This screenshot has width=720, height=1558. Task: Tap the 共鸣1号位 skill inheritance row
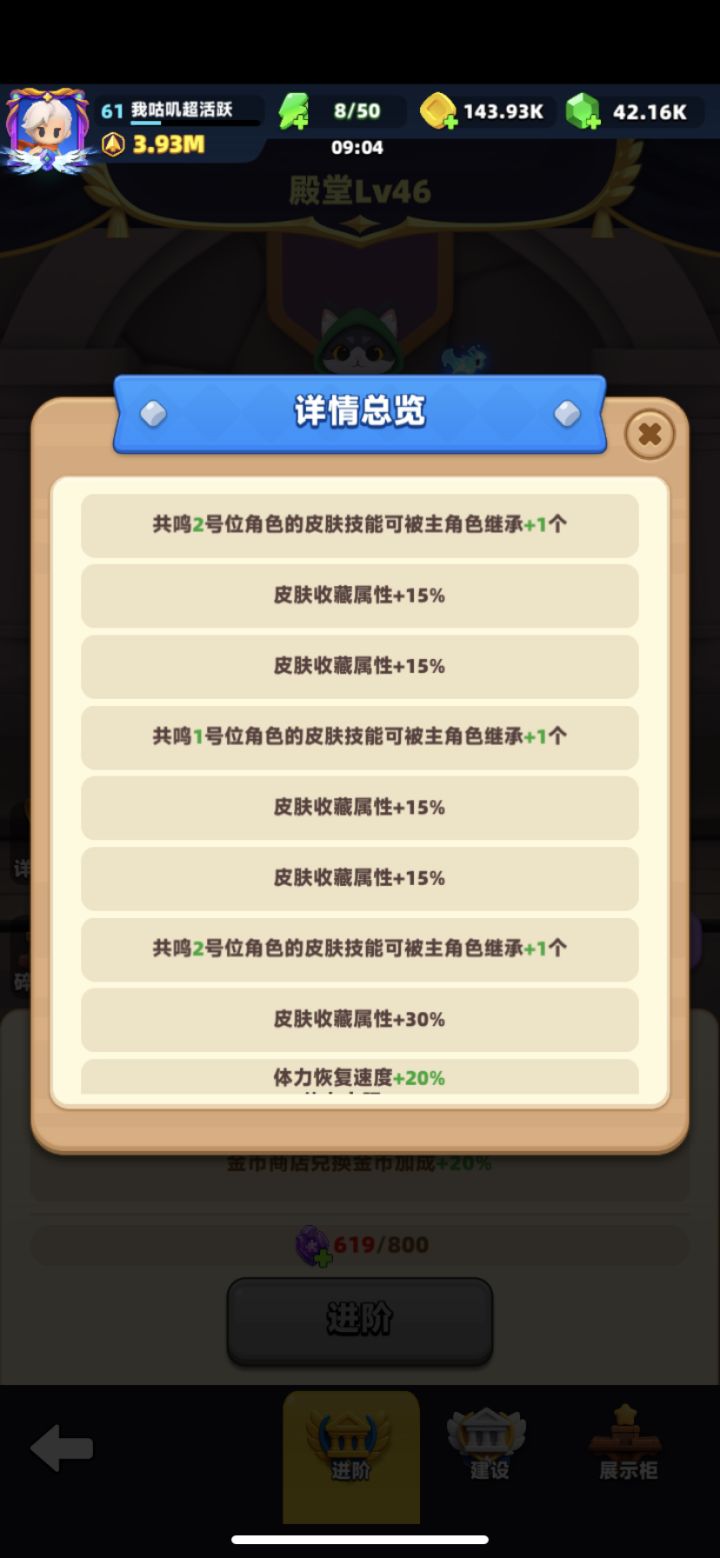pos(359,737)
